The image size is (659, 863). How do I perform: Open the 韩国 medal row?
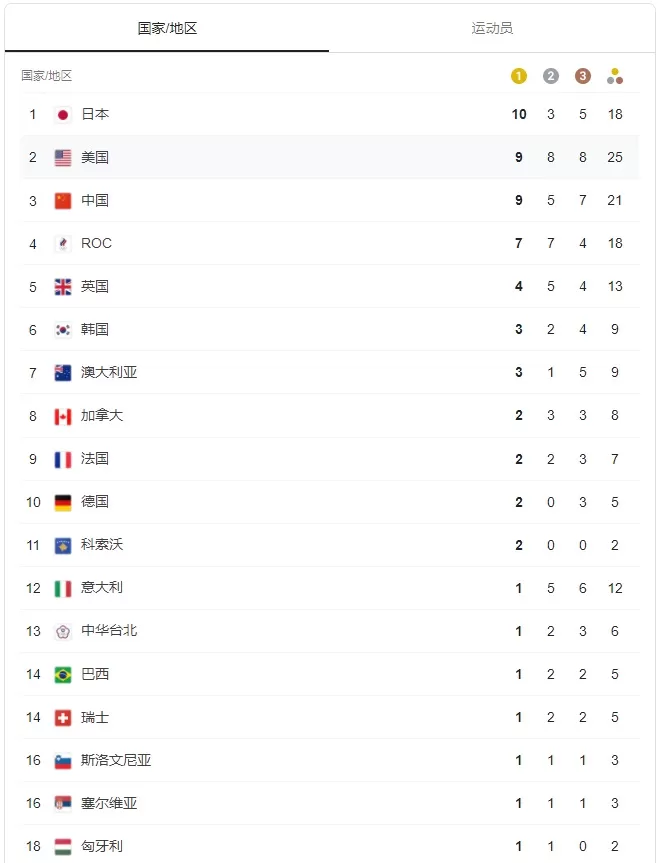pos(330,329)
